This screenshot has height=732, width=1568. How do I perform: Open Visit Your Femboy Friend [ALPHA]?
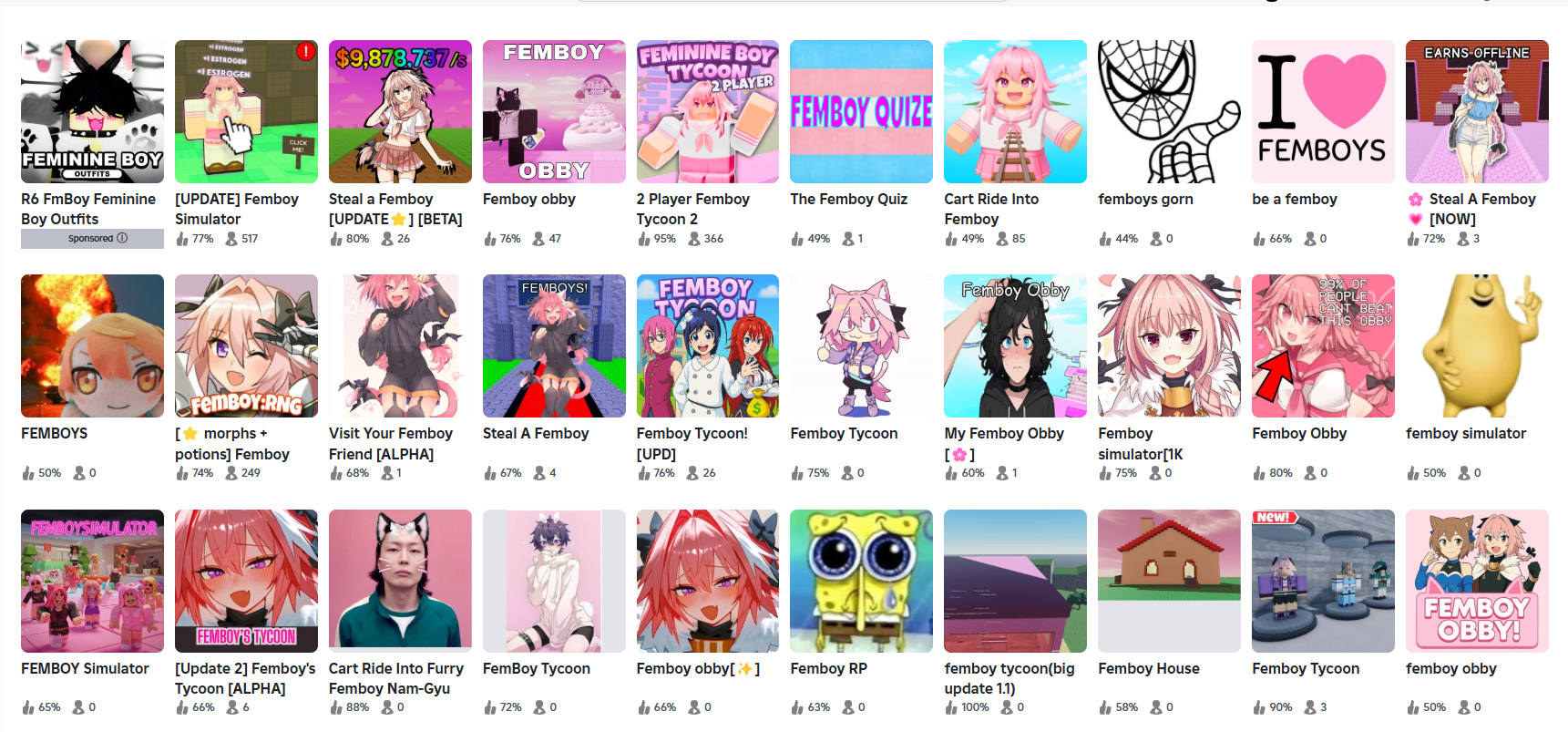tap(400, 345)
